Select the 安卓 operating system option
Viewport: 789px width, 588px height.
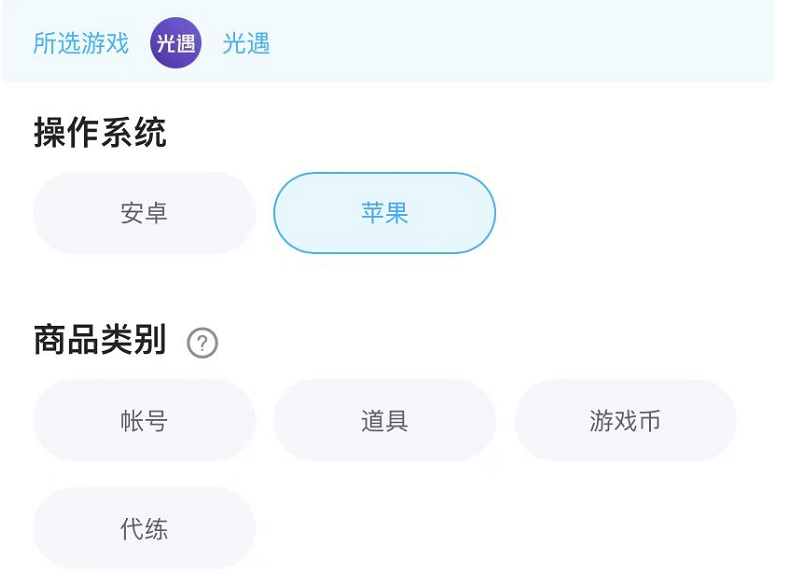click(x=144, y=213)
